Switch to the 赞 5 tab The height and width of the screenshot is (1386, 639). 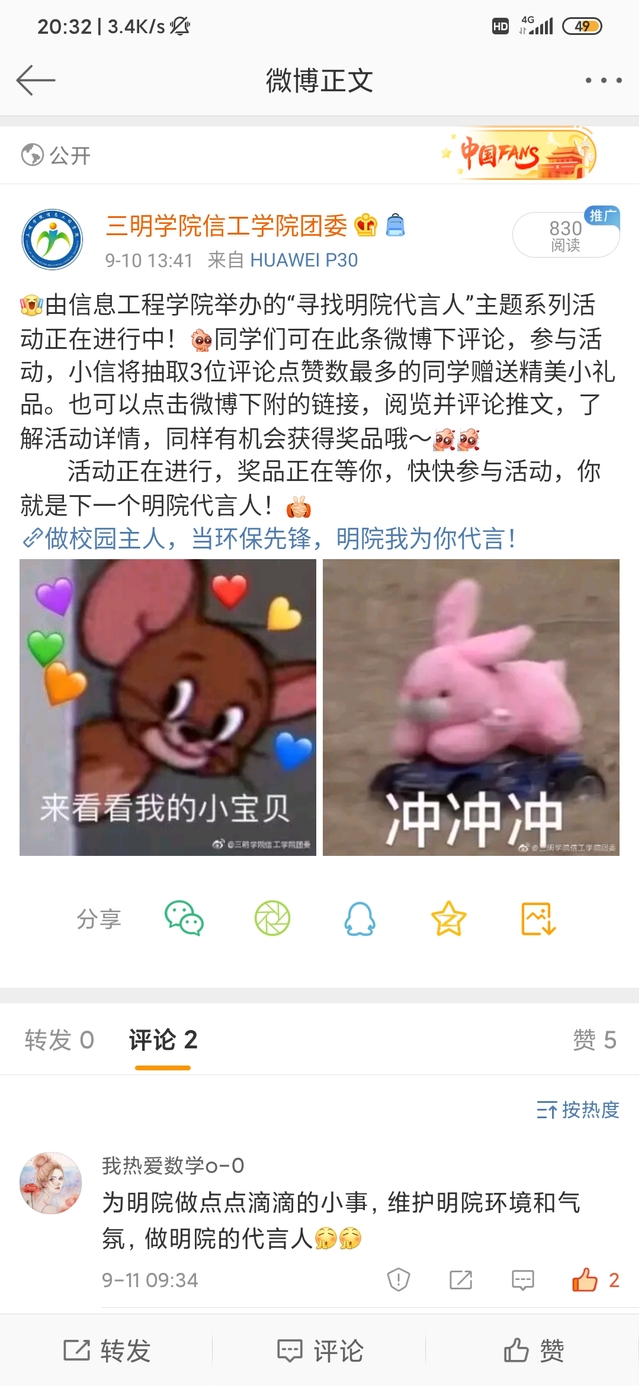click(x=594, y=1040)
